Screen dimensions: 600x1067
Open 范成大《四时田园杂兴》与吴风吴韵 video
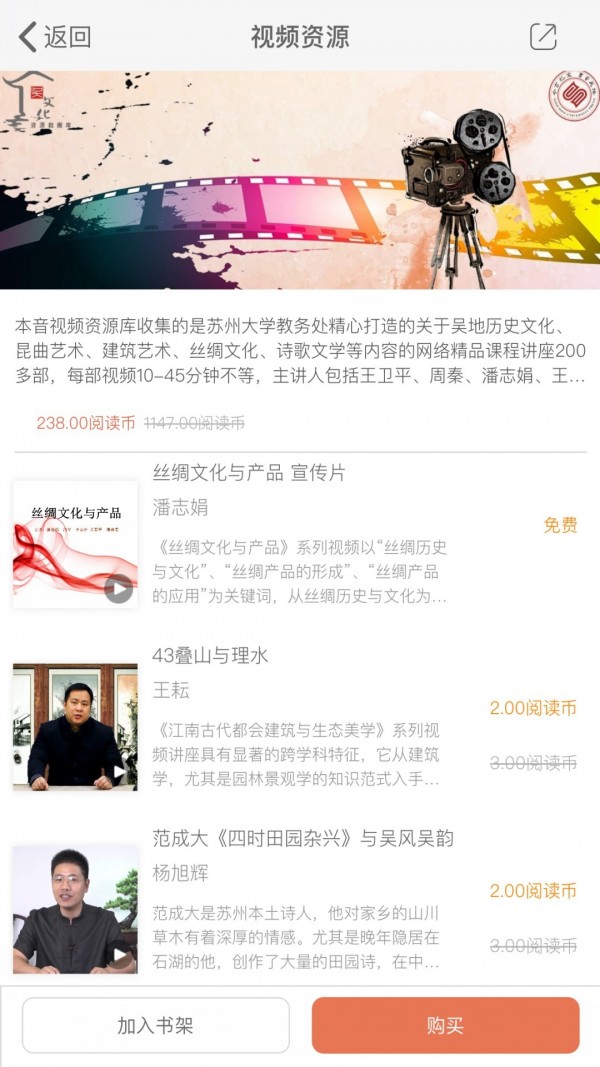[x=302, y=838]
